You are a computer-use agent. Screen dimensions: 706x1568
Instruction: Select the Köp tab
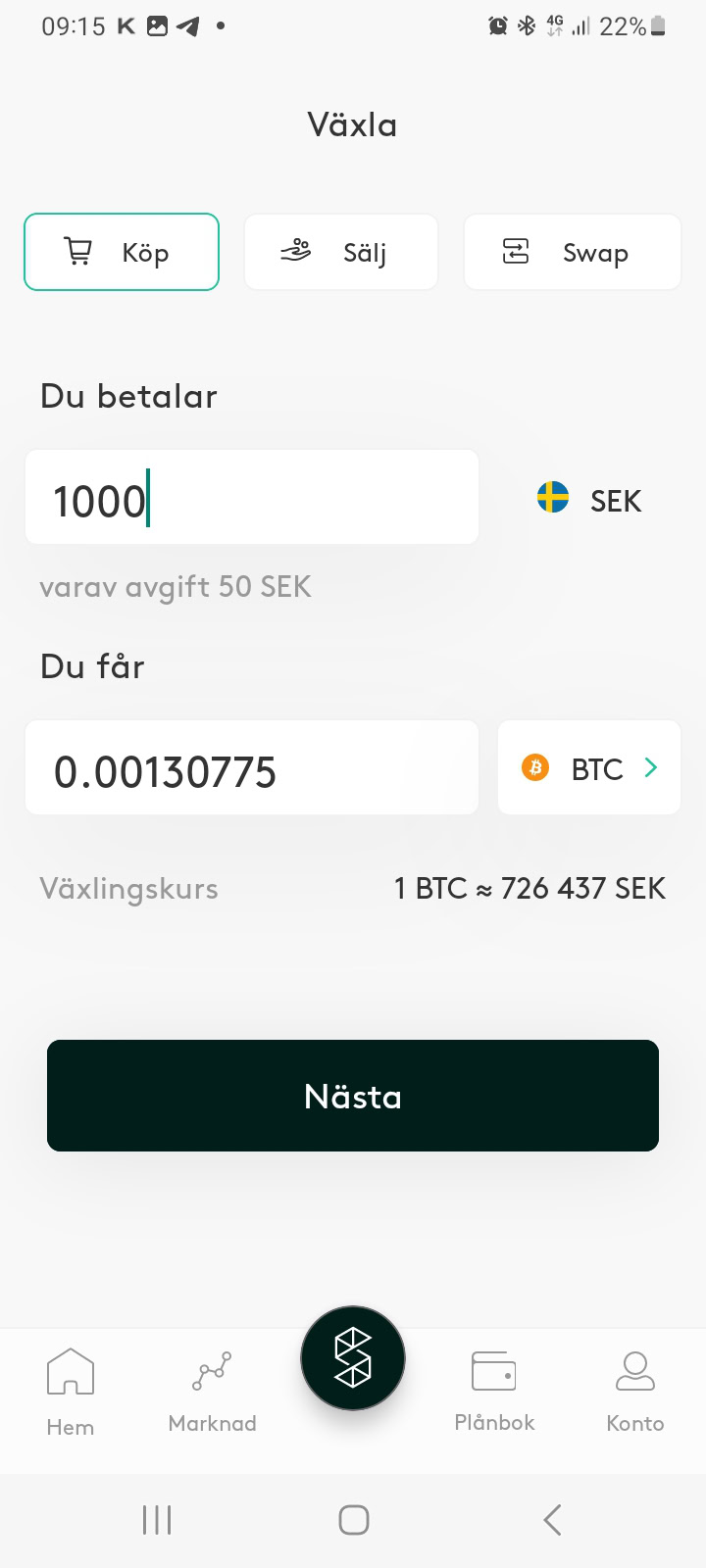click(122, 252)
